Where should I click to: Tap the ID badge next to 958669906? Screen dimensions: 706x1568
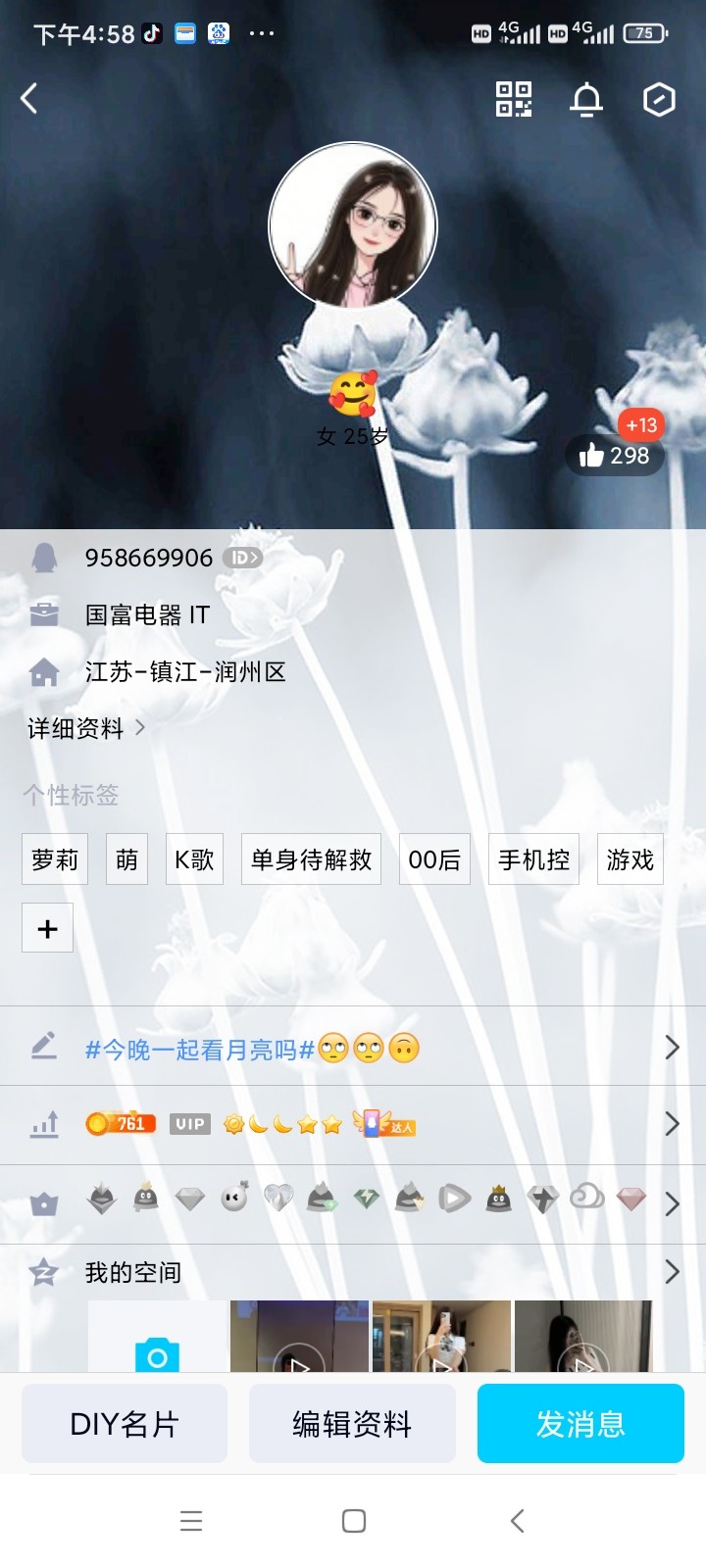click(242, 558)
